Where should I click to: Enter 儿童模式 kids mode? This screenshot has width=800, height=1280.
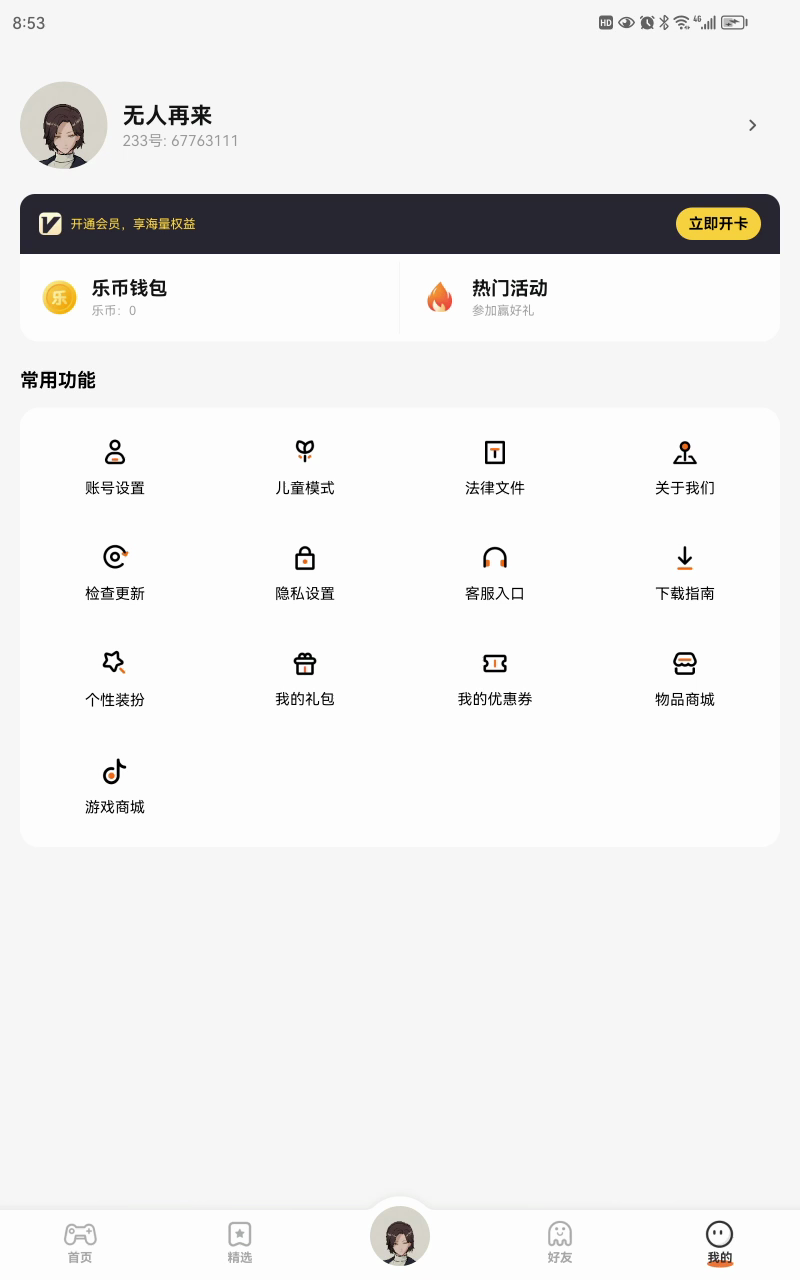(305, 467)
